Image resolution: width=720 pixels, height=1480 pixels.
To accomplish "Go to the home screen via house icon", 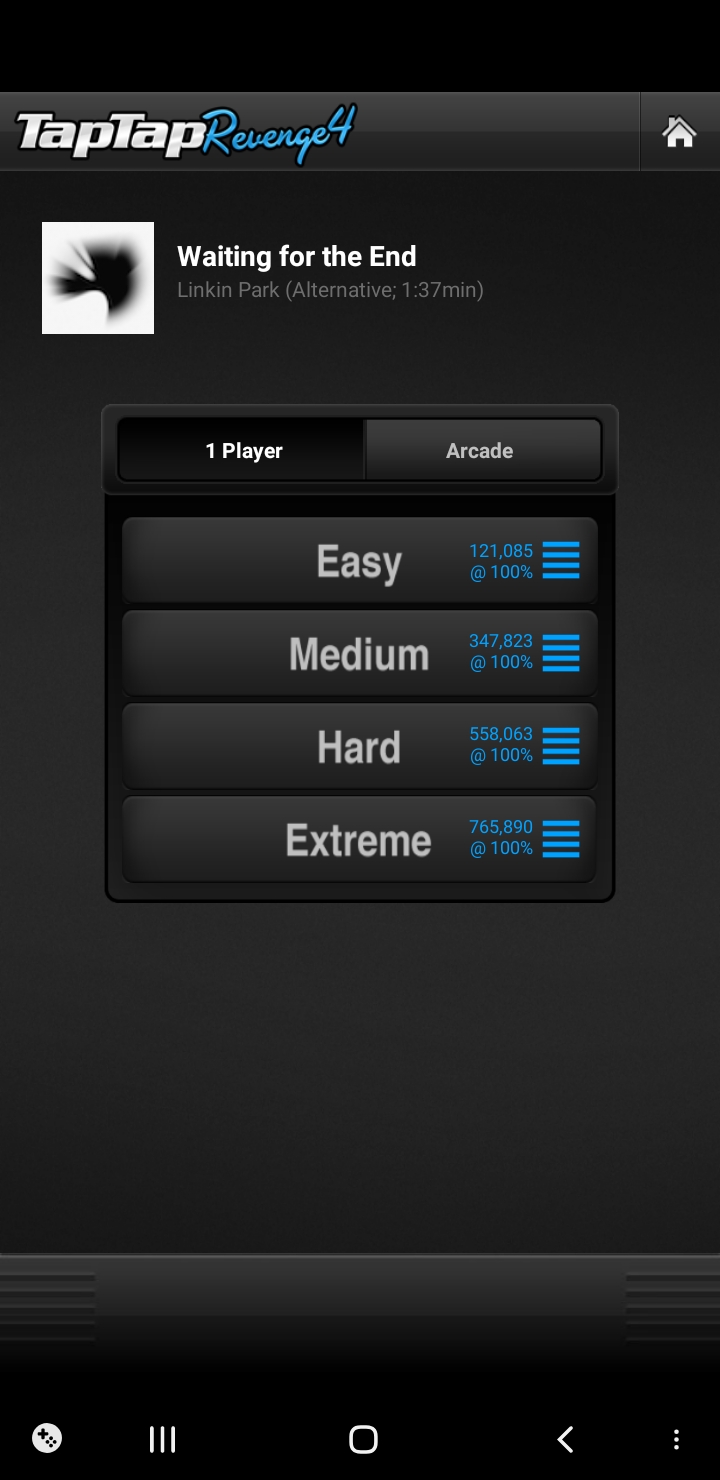I will coord(679,131).
